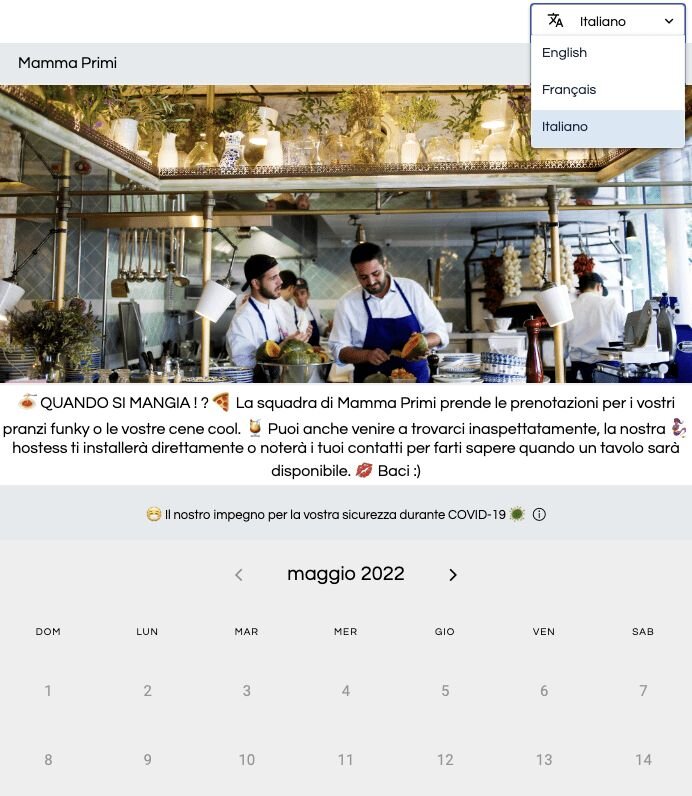Select Italiano in the language list

click(565, 127)
